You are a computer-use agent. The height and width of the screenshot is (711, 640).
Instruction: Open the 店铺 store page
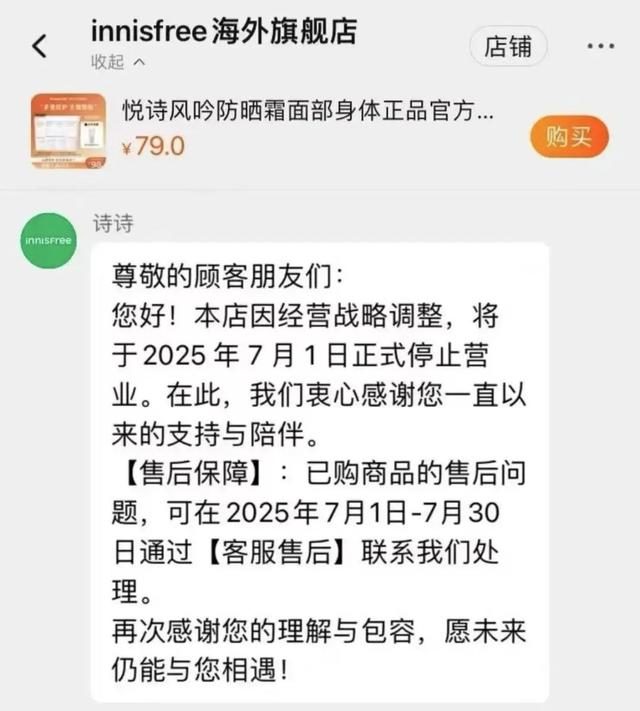coord(507,46)
